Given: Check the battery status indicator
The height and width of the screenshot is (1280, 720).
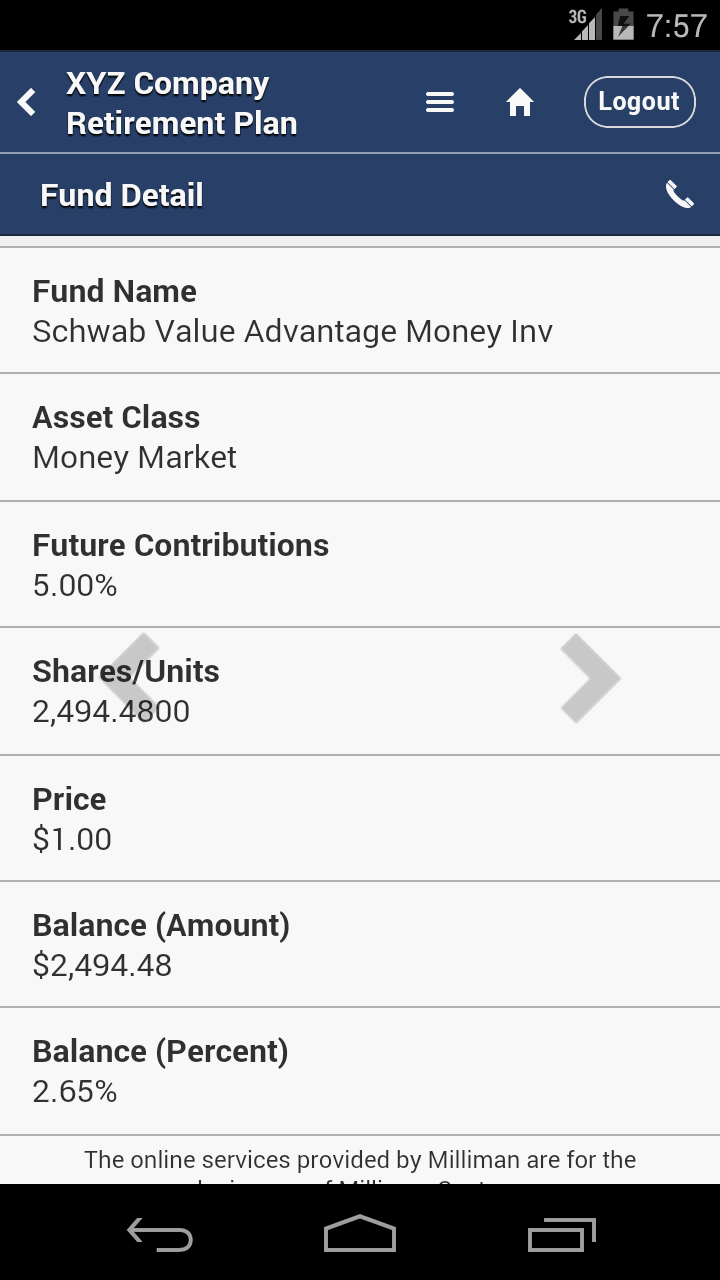Looking at the screenshot, I should [625, 25].
